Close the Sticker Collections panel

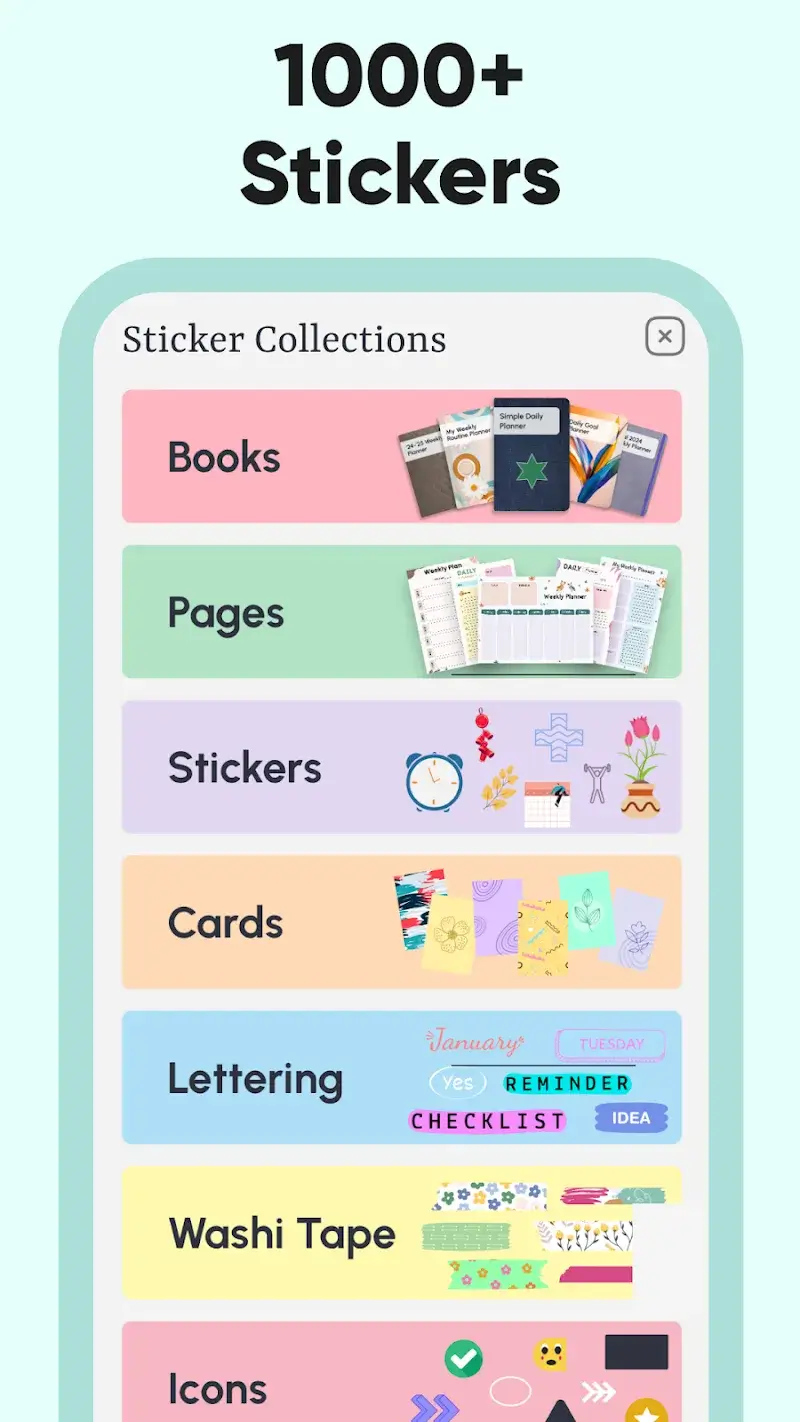665,337
